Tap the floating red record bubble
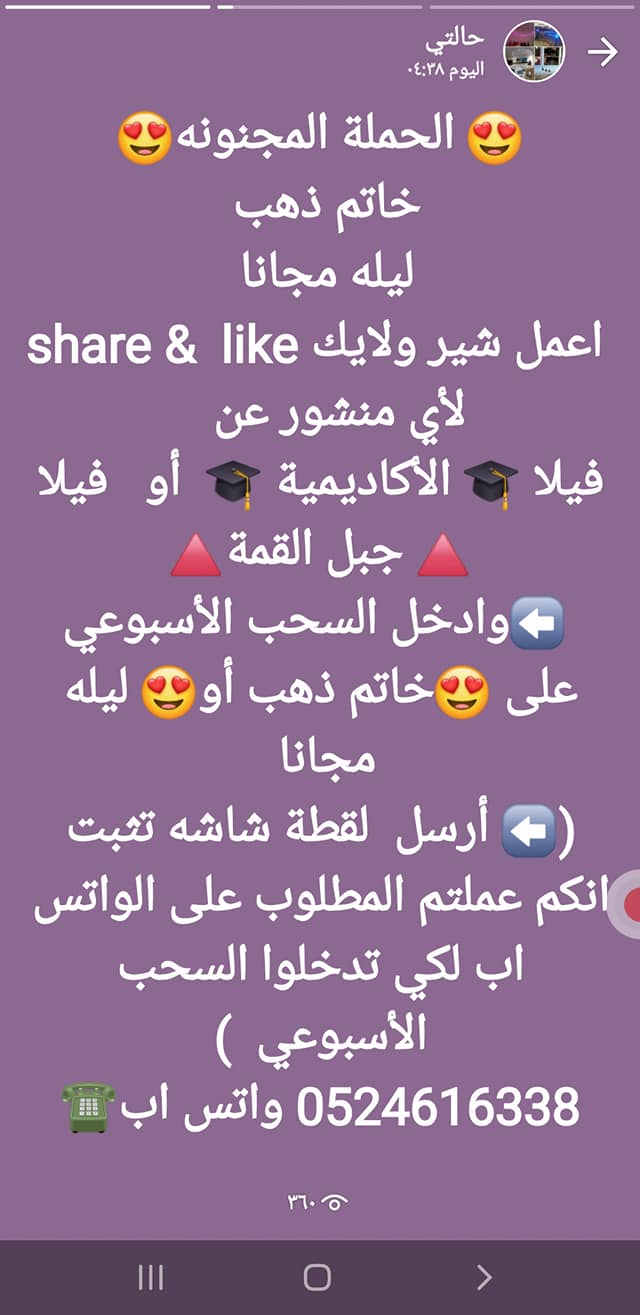The height and width of the screenshot is (1315, 640). point(628,904)
